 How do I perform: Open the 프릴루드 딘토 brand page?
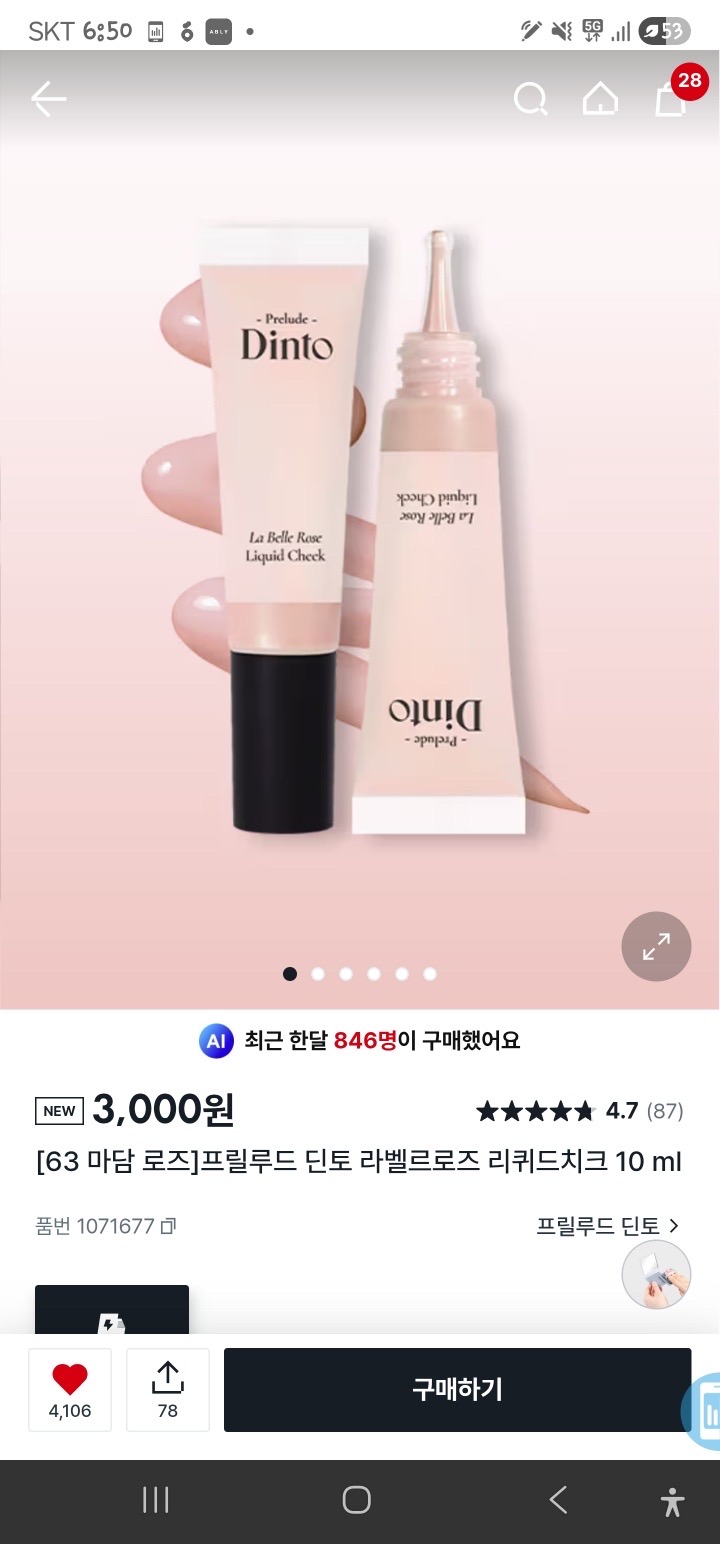(607, 1225)
